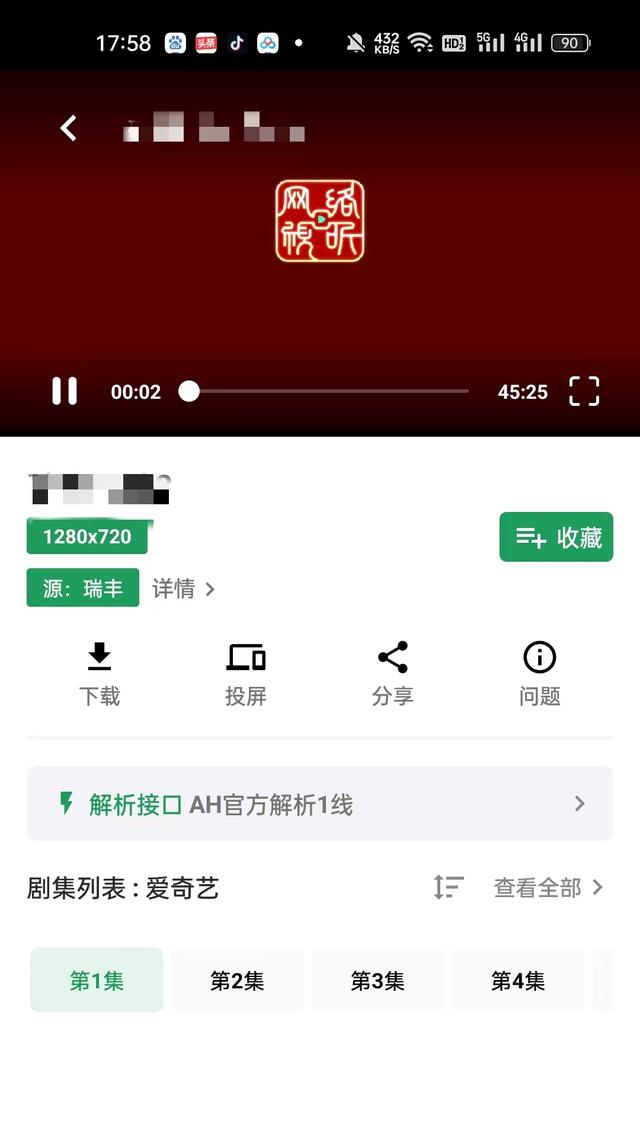Cast the video with 投屏
The width and height of the screenshot is (640, 1130).
[246, 675]
